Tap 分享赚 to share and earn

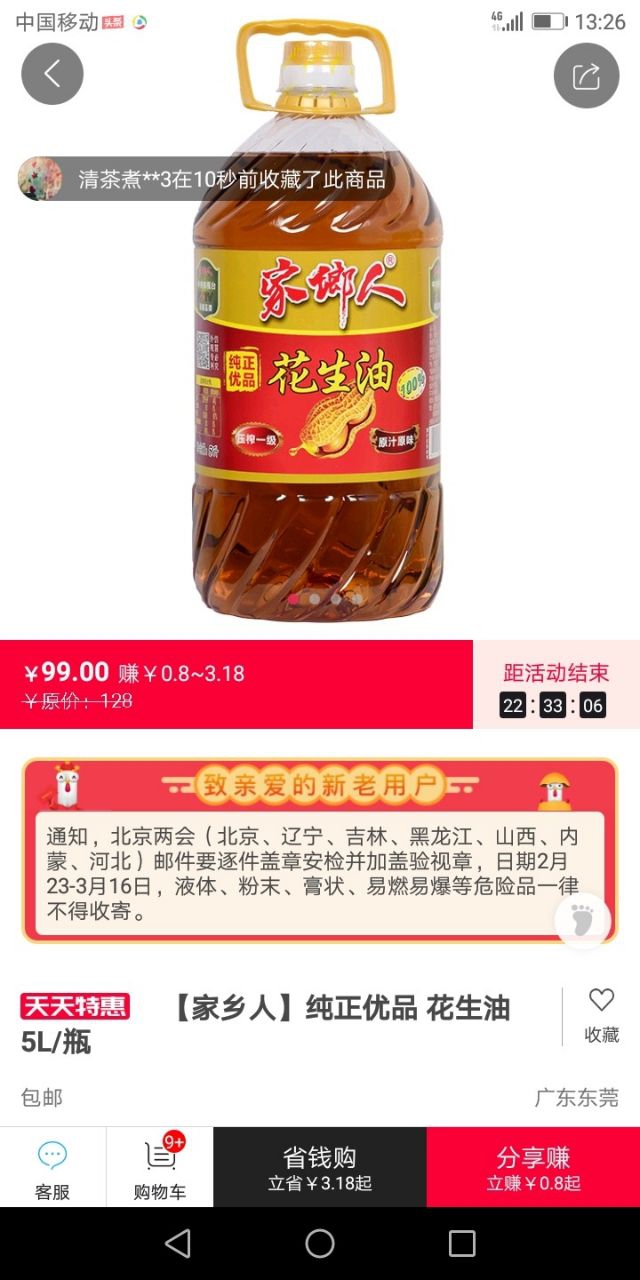tap(533, 1168)
